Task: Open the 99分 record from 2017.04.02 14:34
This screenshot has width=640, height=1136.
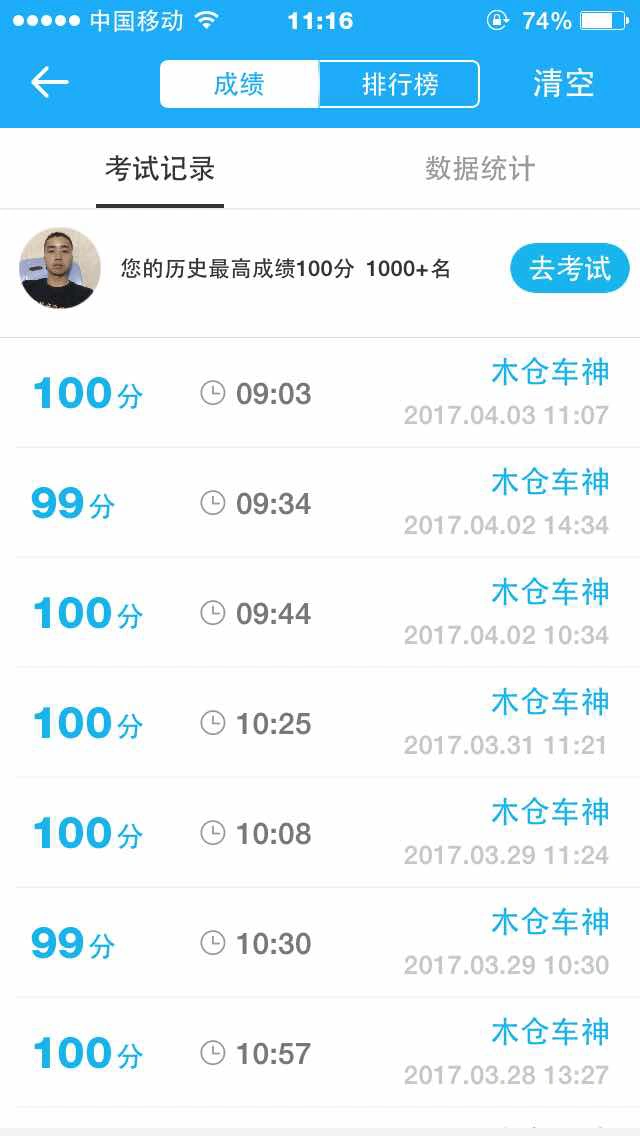Action: point(320,503)
